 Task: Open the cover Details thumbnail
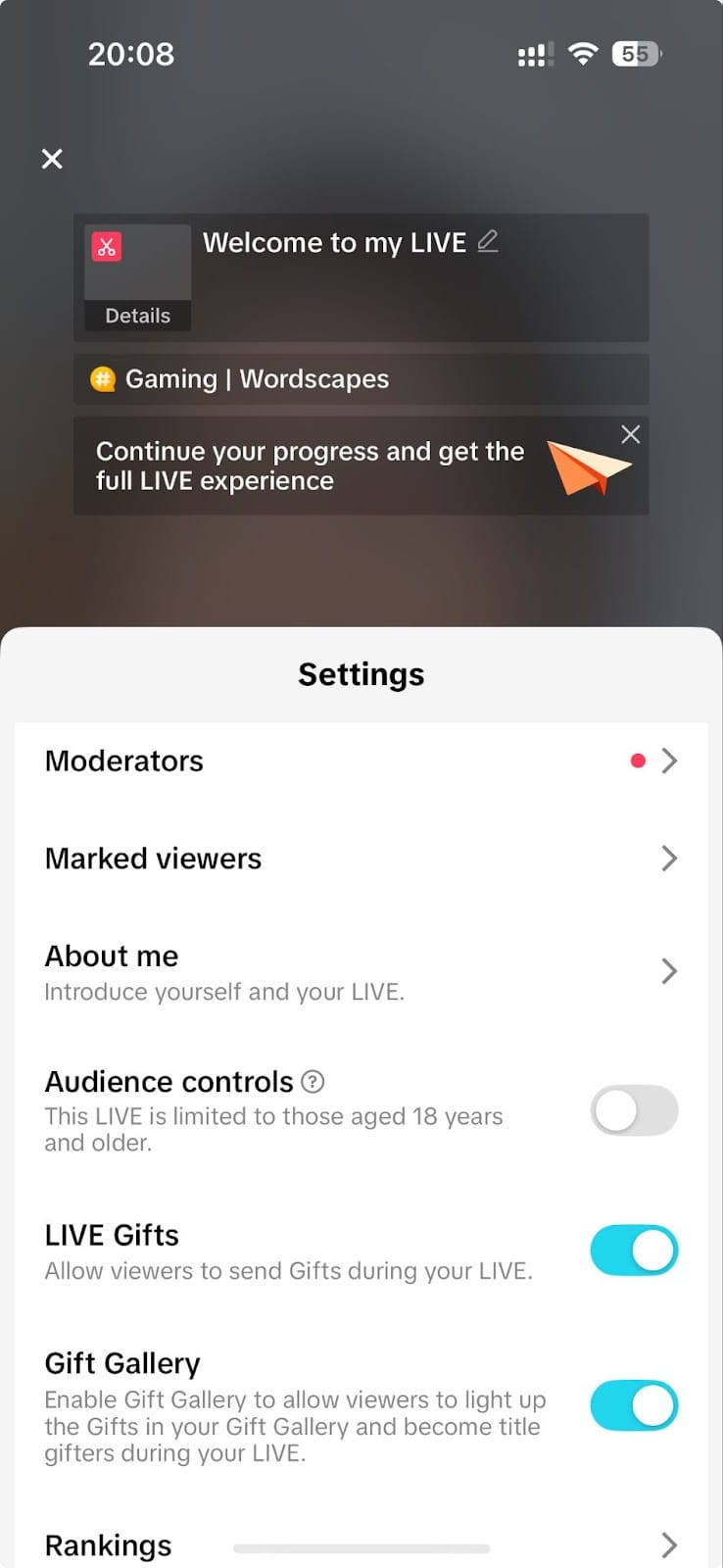point(137,277)
